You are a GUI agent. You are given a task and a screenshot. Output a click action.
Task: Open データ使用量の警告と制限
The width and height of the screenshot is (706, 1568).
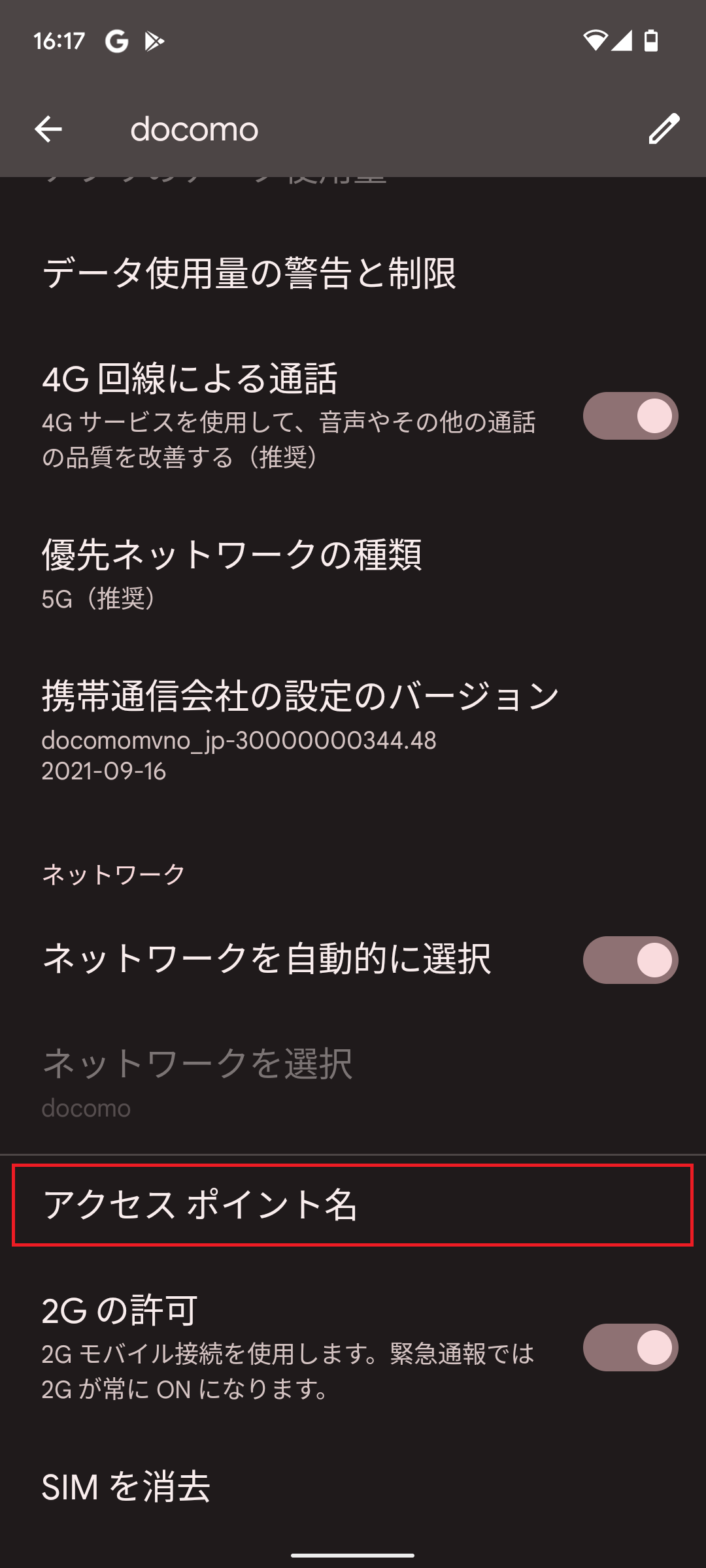tap(353, 273)
